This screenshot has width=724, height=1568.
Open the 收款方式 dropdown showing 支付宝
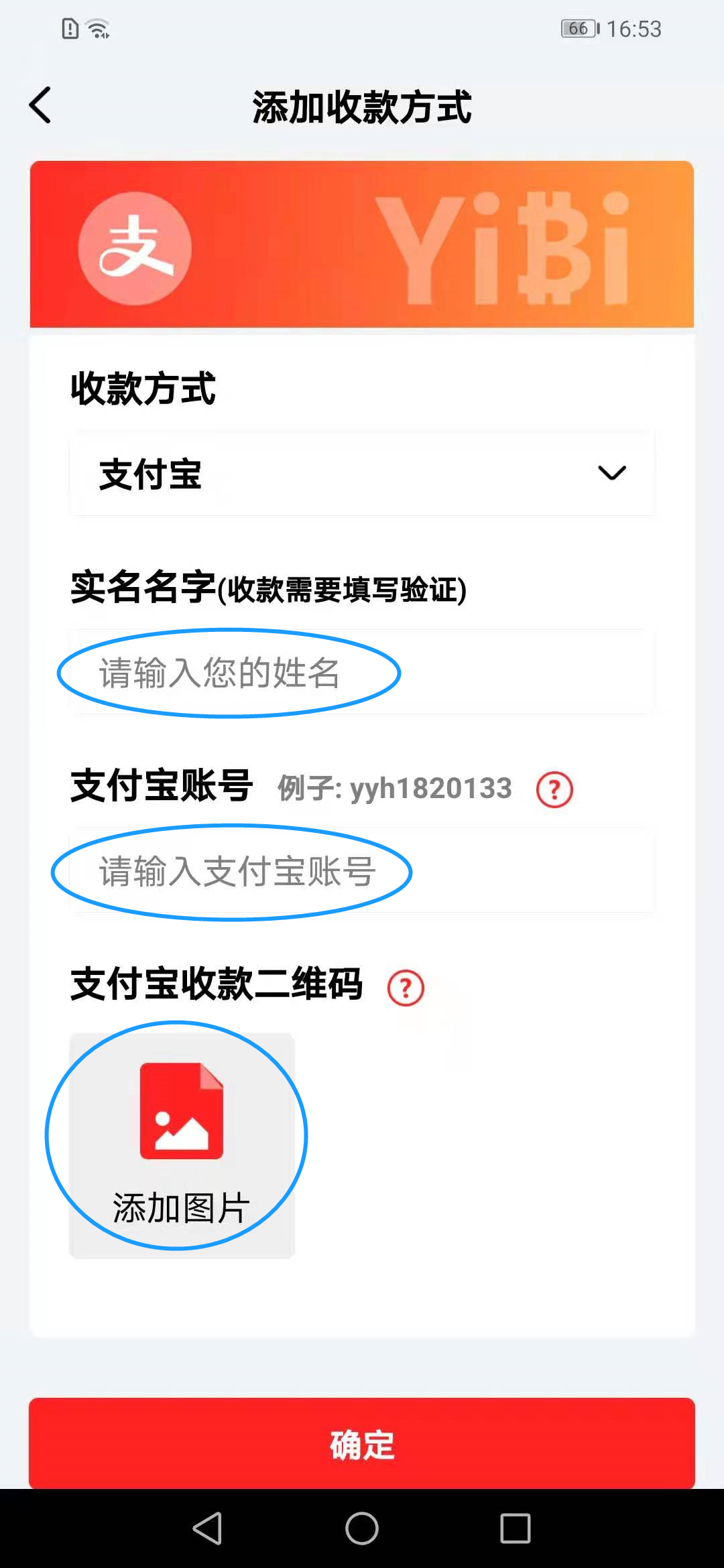pyautogui.click(x=362, y=474)
